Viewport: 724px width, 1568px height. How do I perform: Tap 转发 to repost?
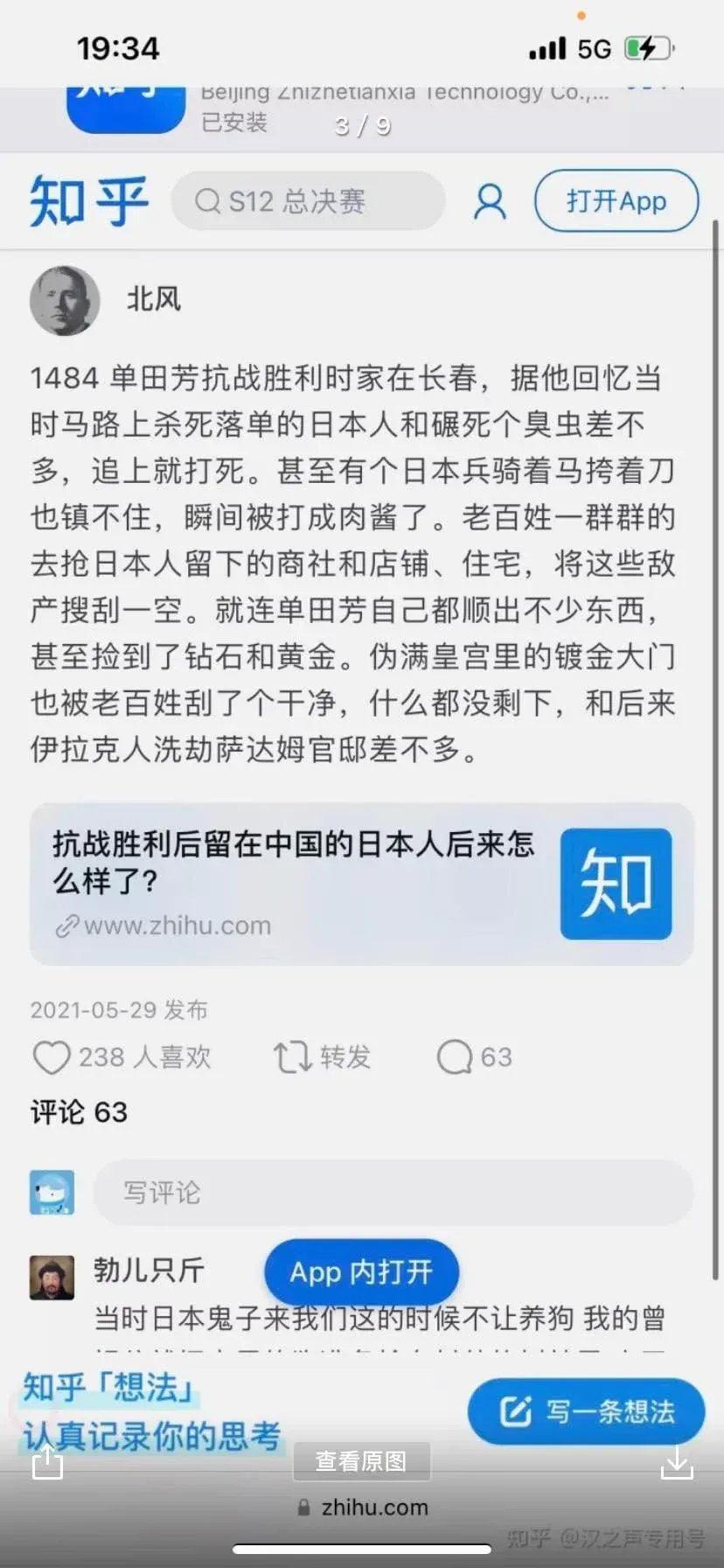pos(322,1057)
